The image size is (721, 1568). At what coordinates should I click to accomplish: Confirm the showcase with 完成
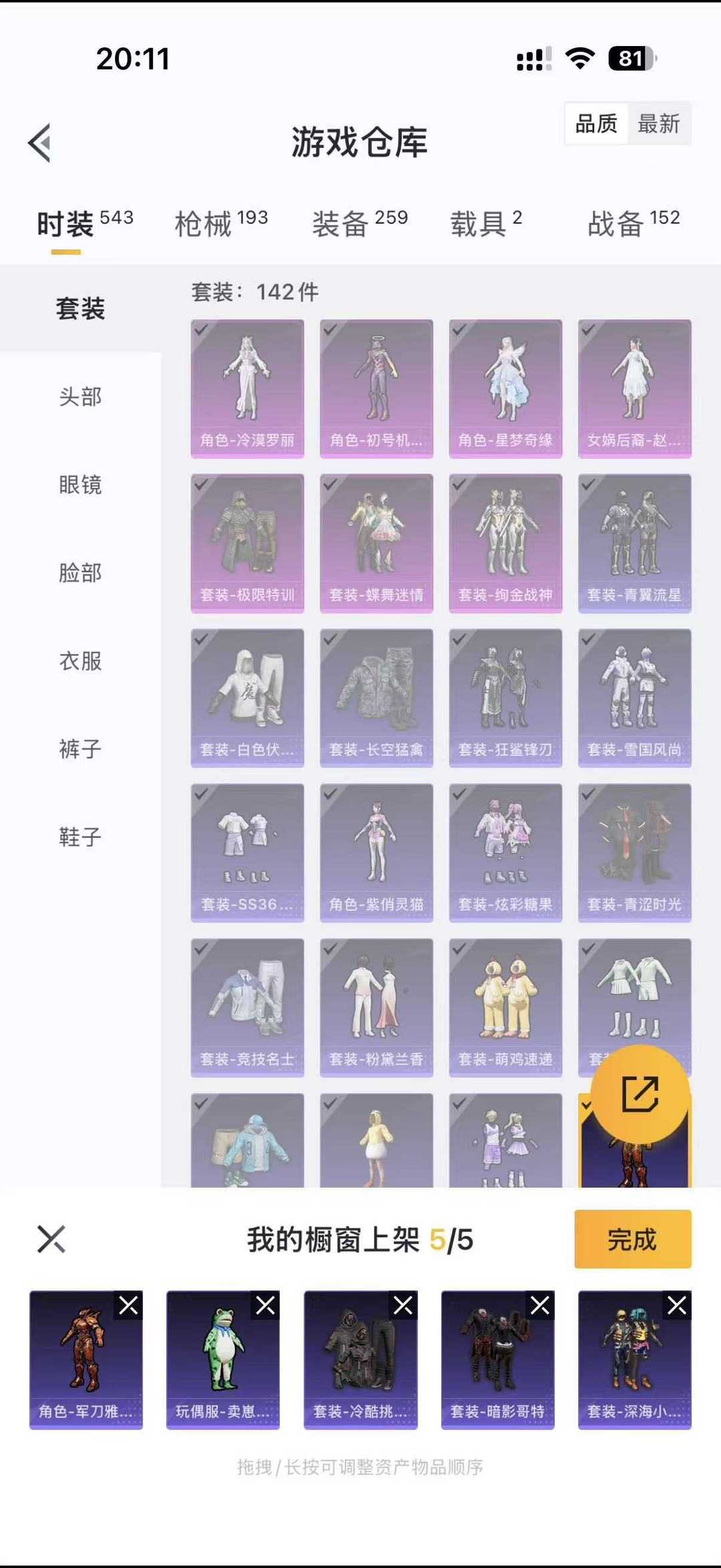click(632, 1239)
